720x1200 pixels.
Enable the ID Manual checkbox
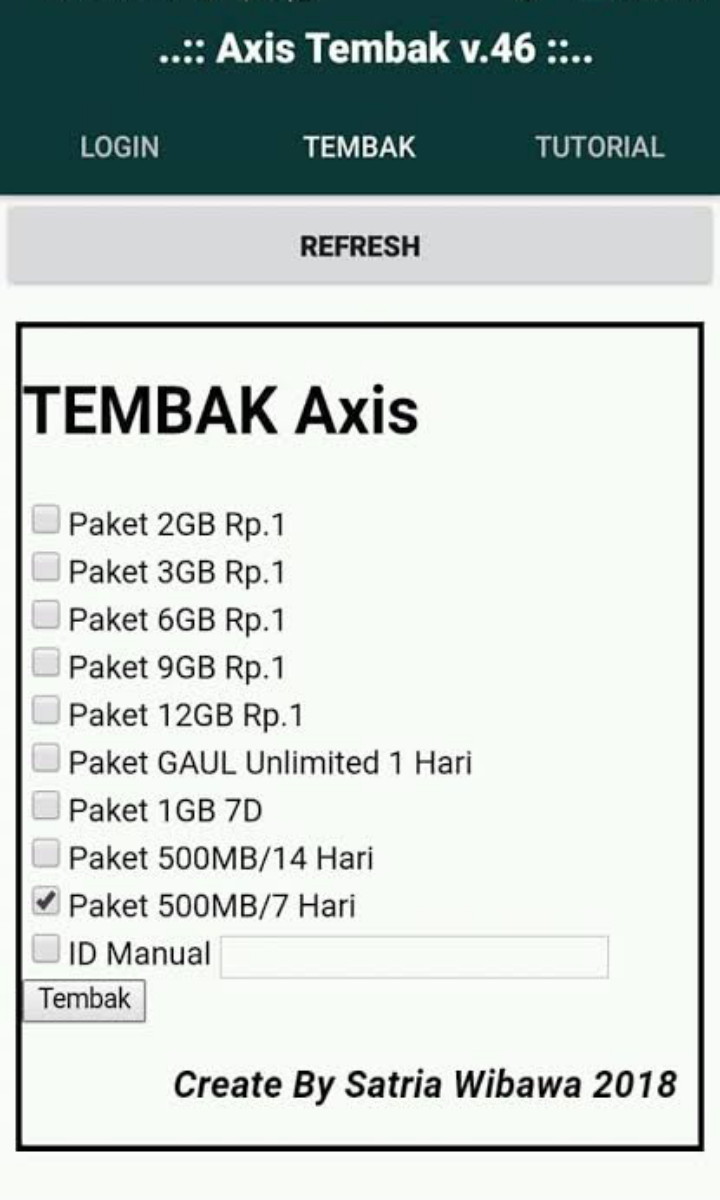tap(46, 950)
